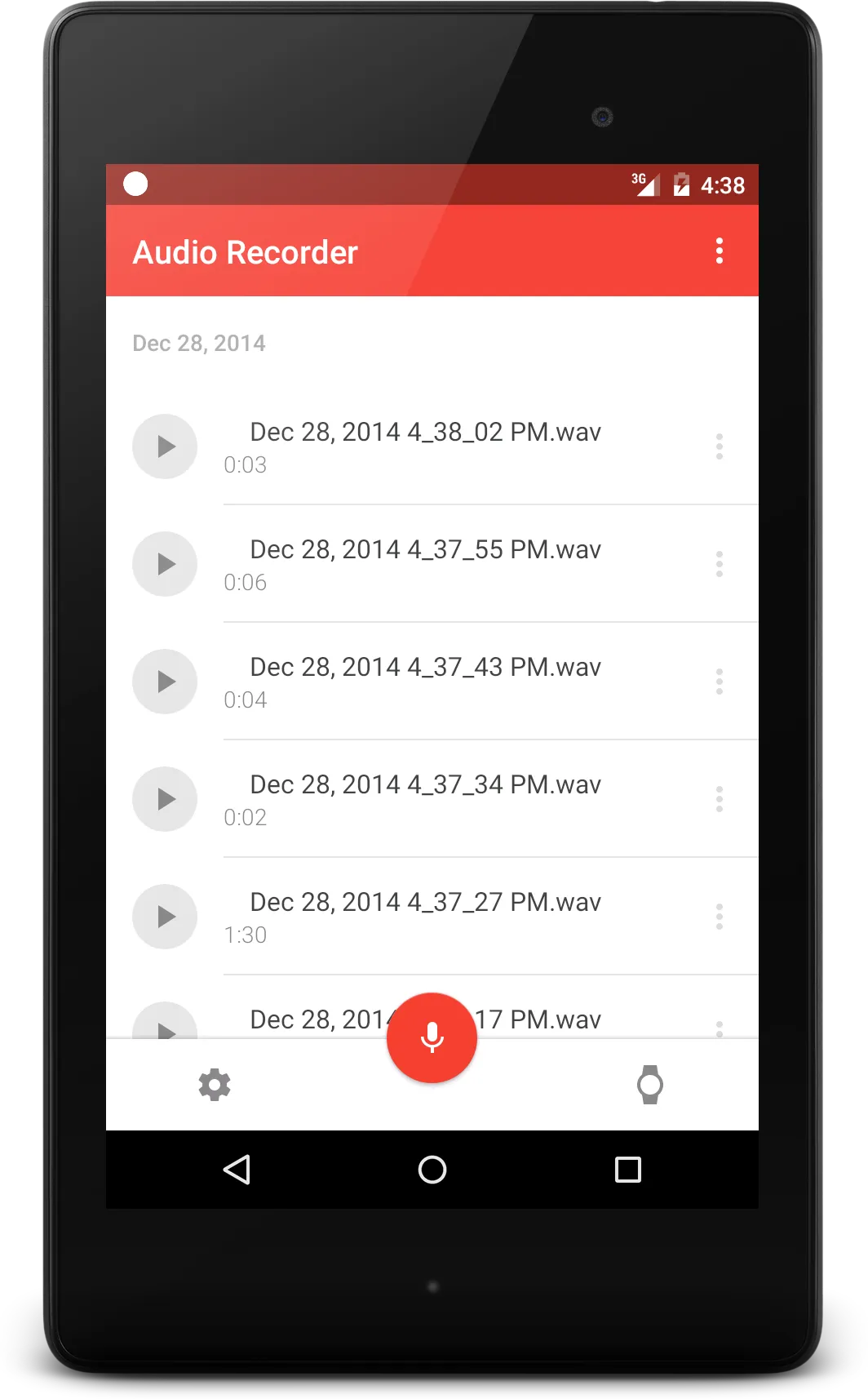
Task: Open options for Dec 28, 2014 4_37_55 PM.wav
Action: pyautogui.click(x=720, y=564)
